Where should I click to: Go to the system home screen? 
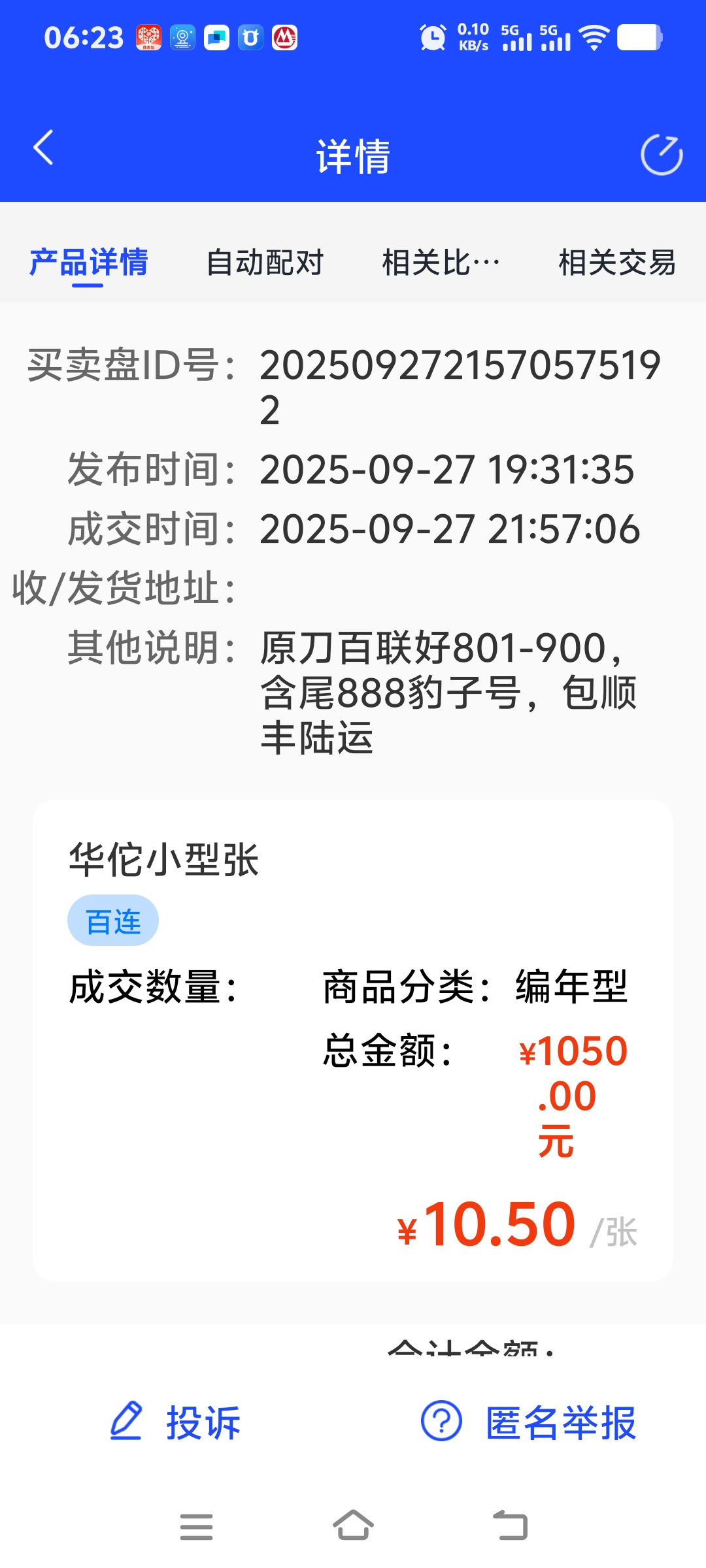353,1526
